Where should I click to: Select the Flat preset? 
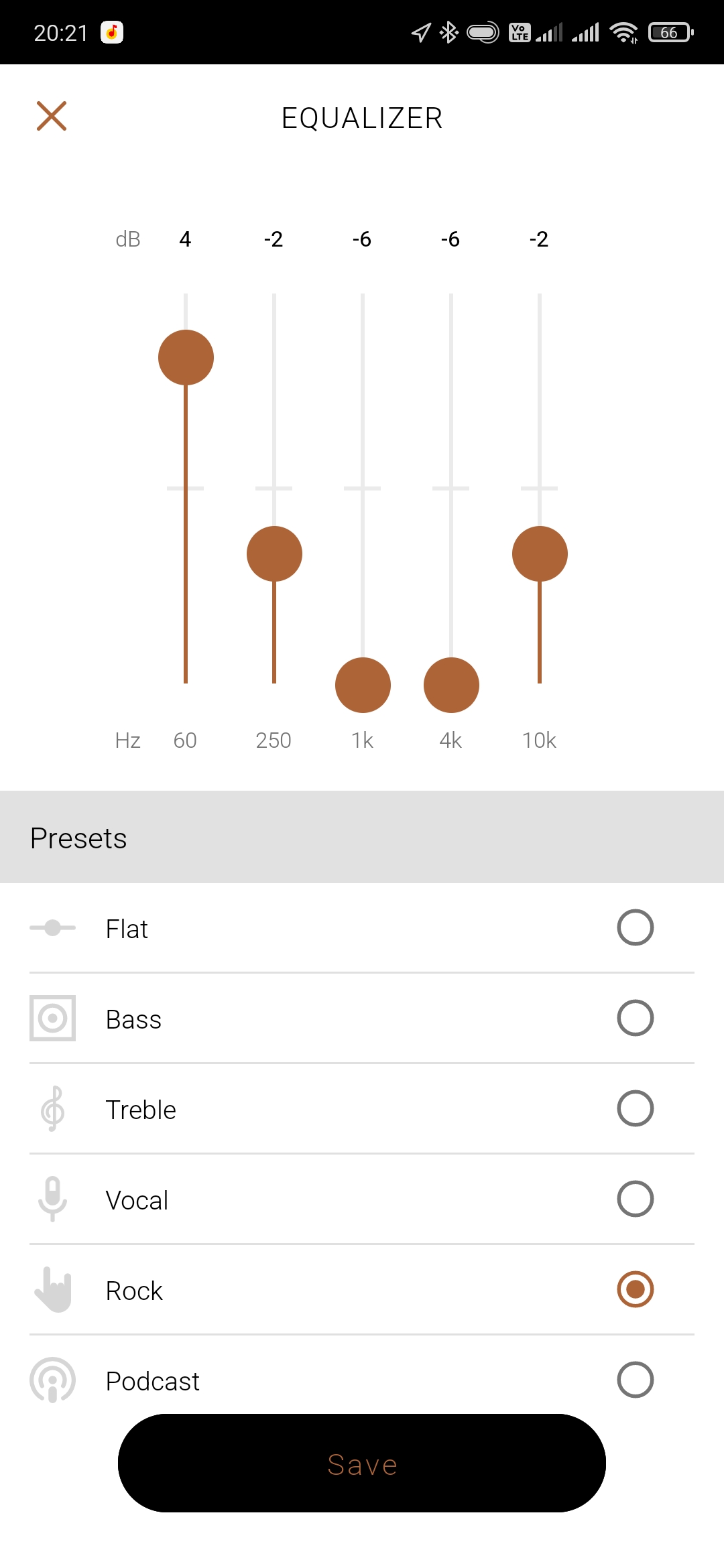635,928
